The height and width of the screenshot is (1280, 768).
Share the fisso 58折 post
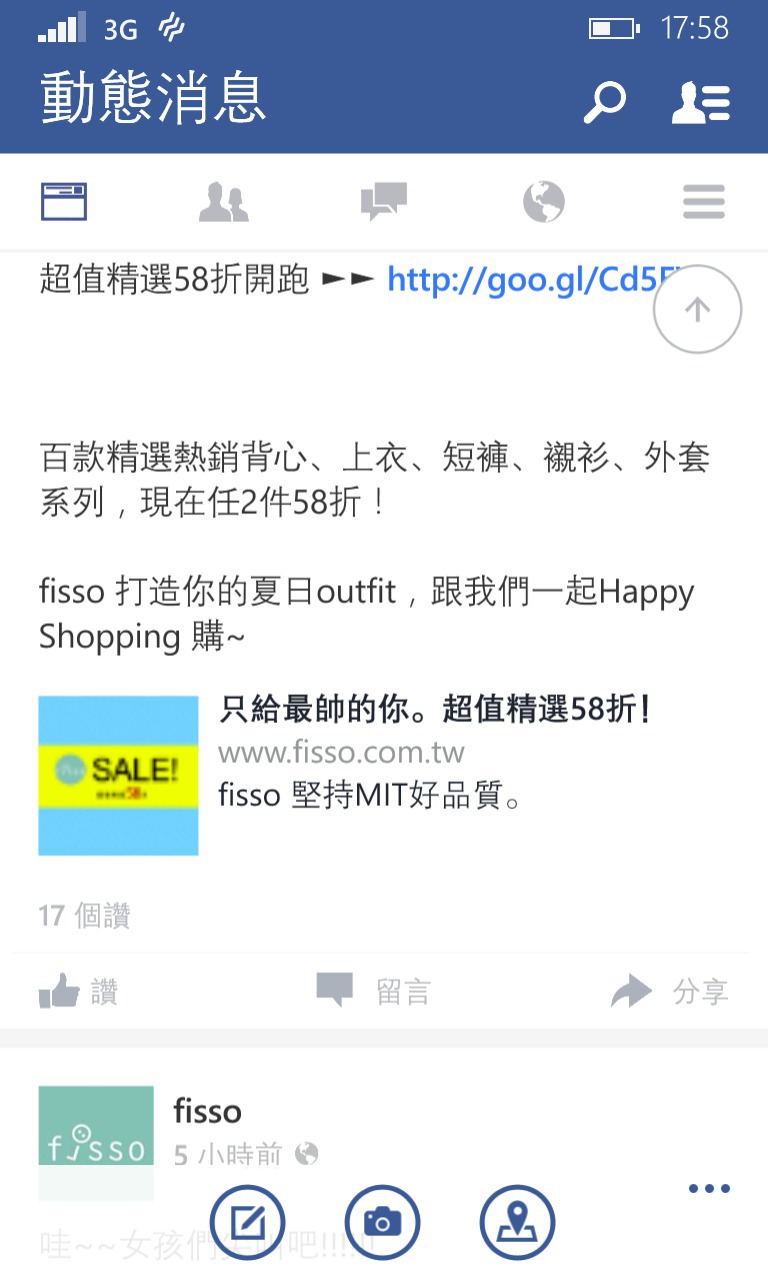[670, 992]
